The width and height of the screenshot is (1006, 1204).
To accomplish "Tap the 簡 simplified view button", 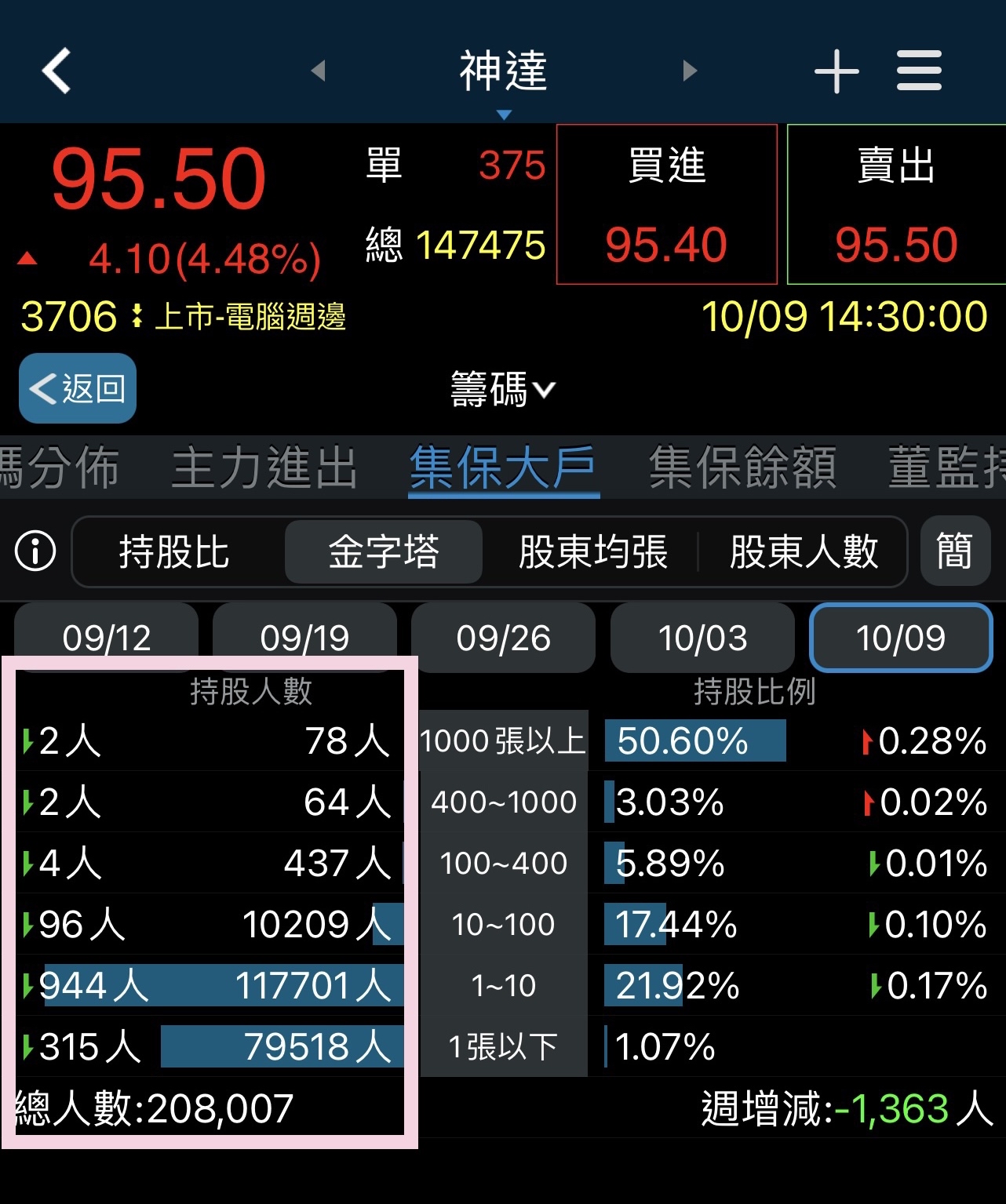I will (x=954, y=551).
